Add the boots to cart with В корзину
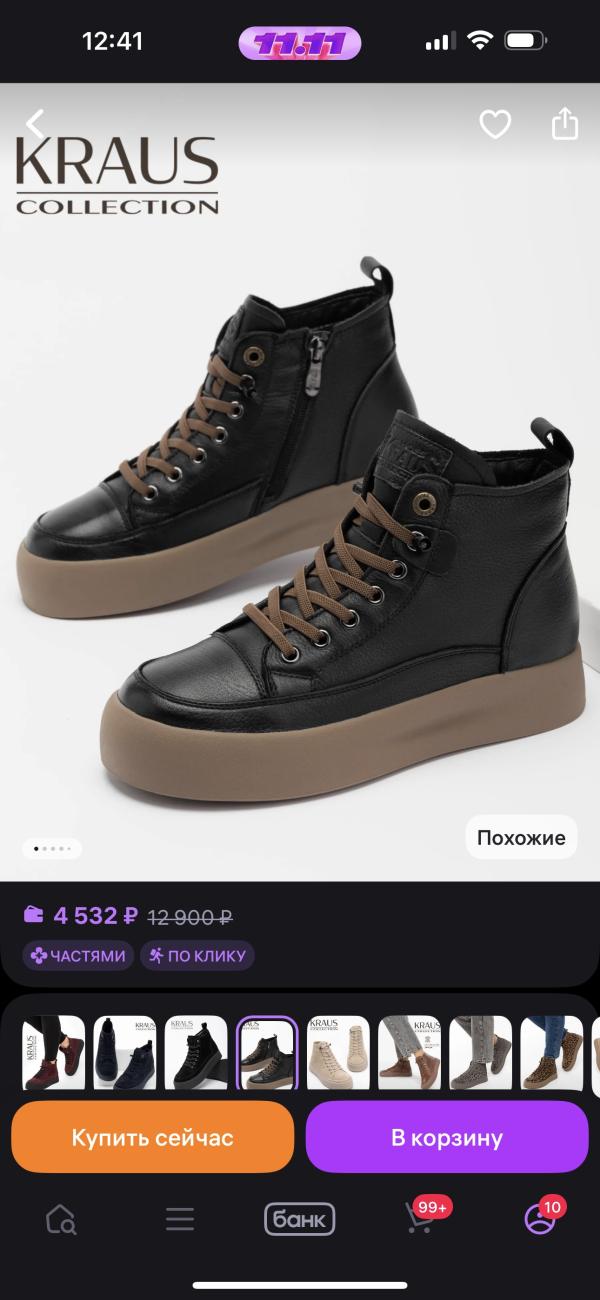Image resolution: width=600 pixels, height=1300 pixels. 446,1137
